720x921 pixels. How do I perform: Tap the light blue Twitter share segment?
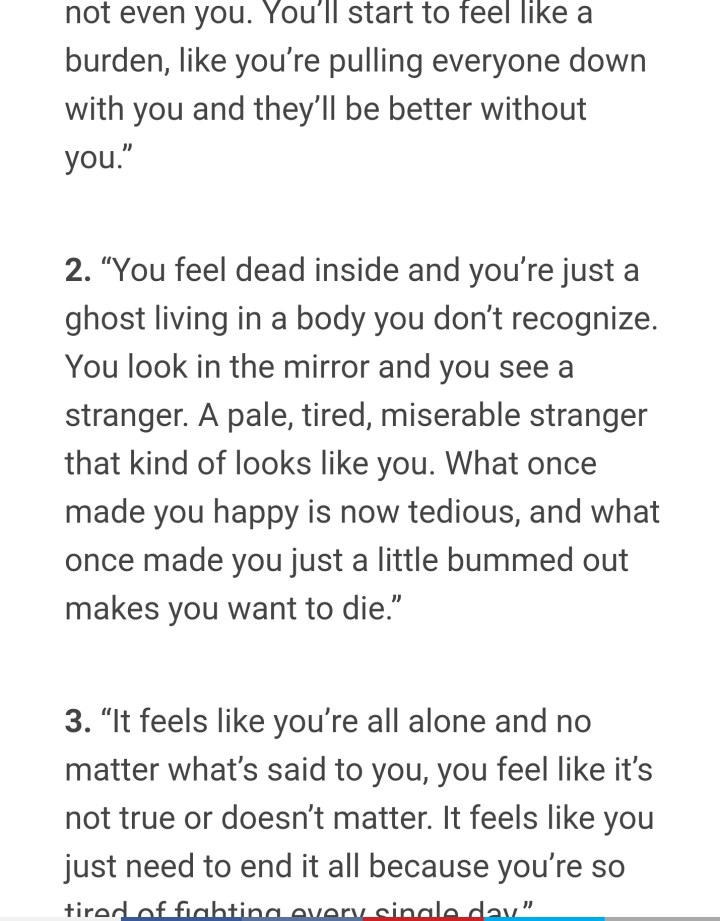click(x=545, y=918)
